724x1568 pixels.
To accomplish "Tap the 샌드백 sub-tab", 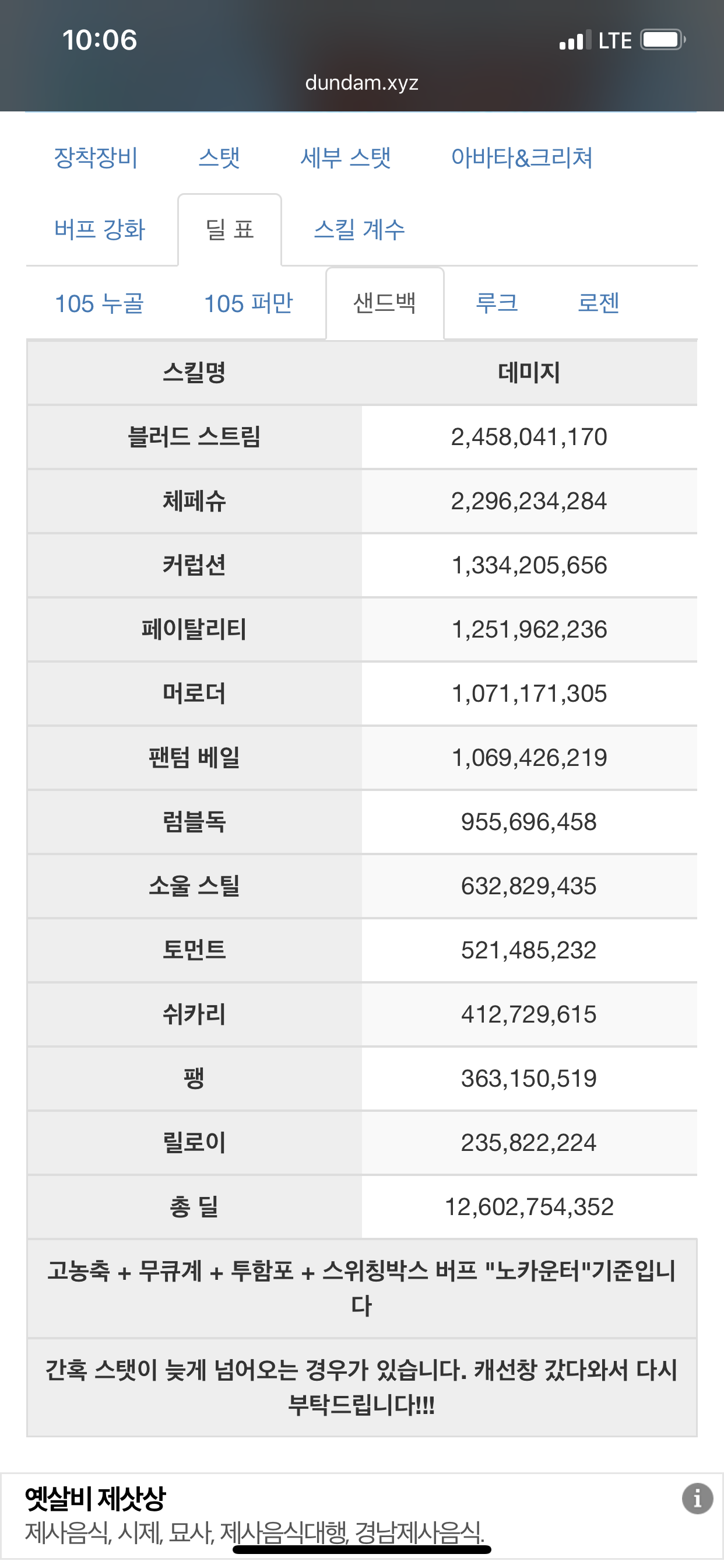I will tap(385, 303).
